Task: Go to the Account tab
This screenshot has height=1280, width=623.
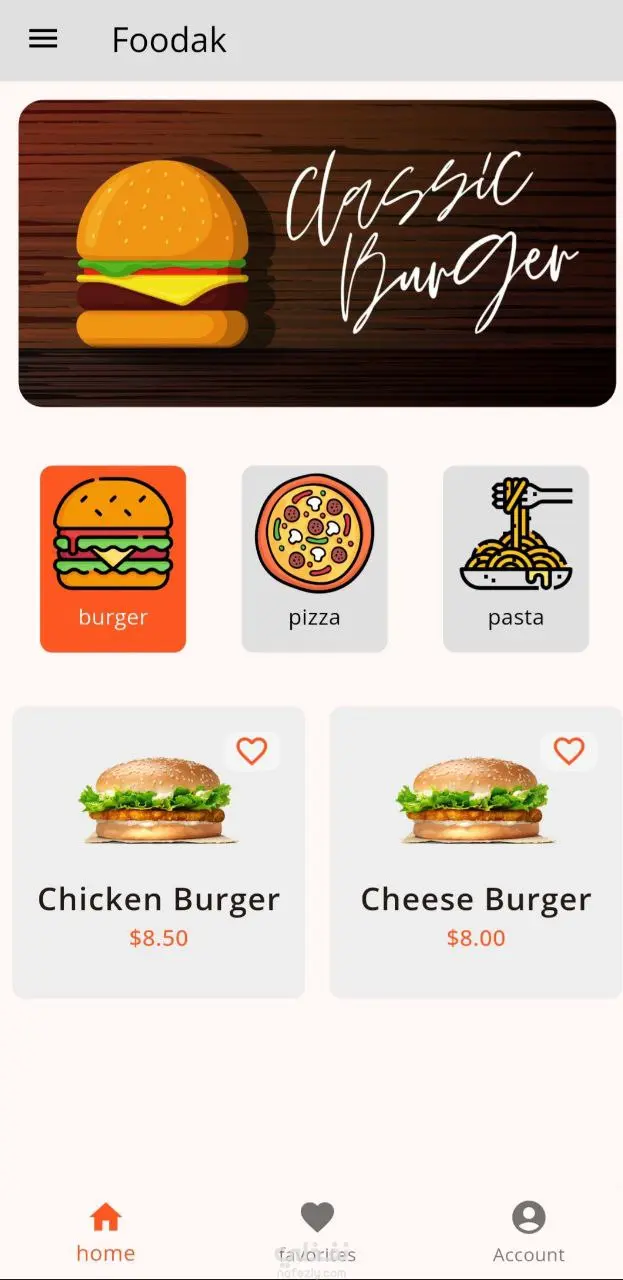Action: [x=528, y=1232]
